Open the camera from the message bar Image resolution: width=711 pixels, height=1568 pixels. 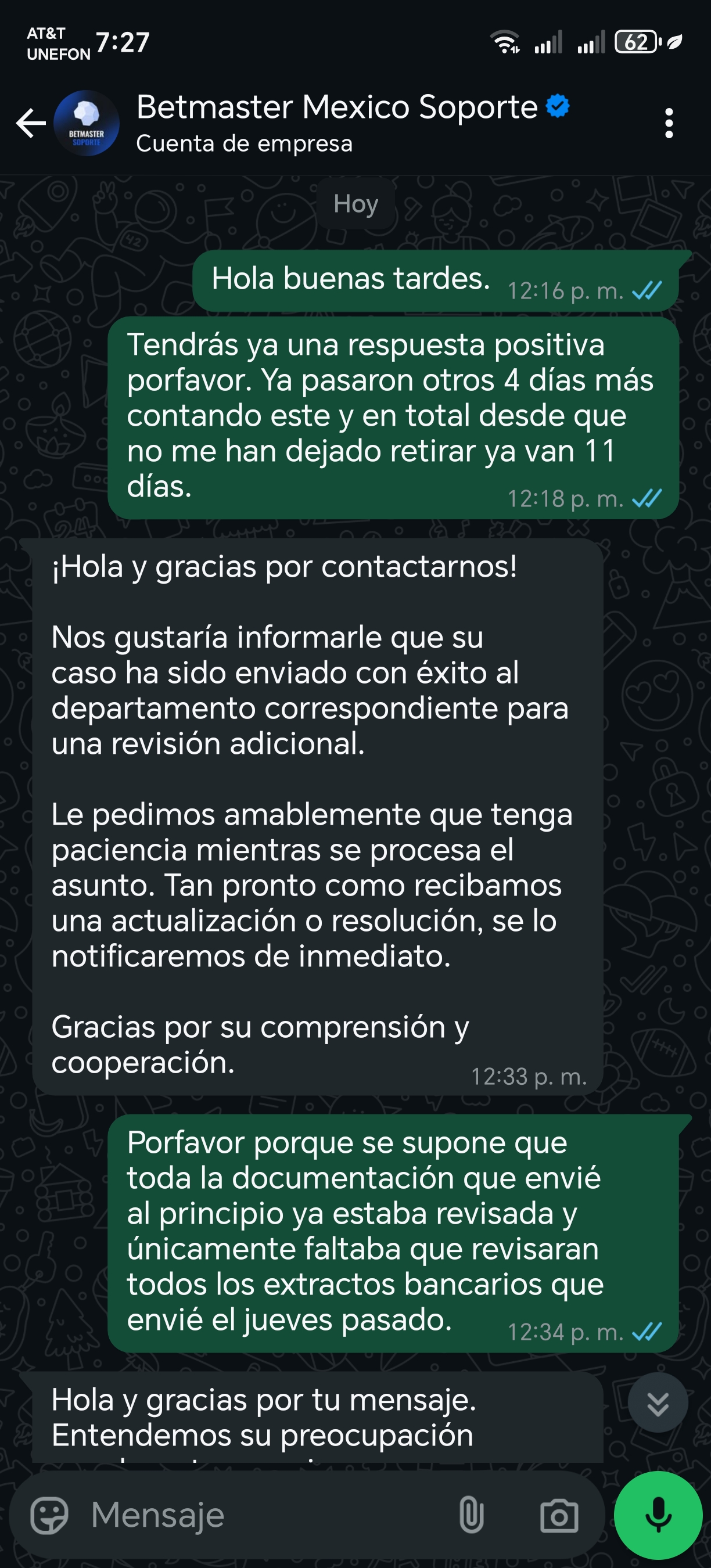(559, 1516)
